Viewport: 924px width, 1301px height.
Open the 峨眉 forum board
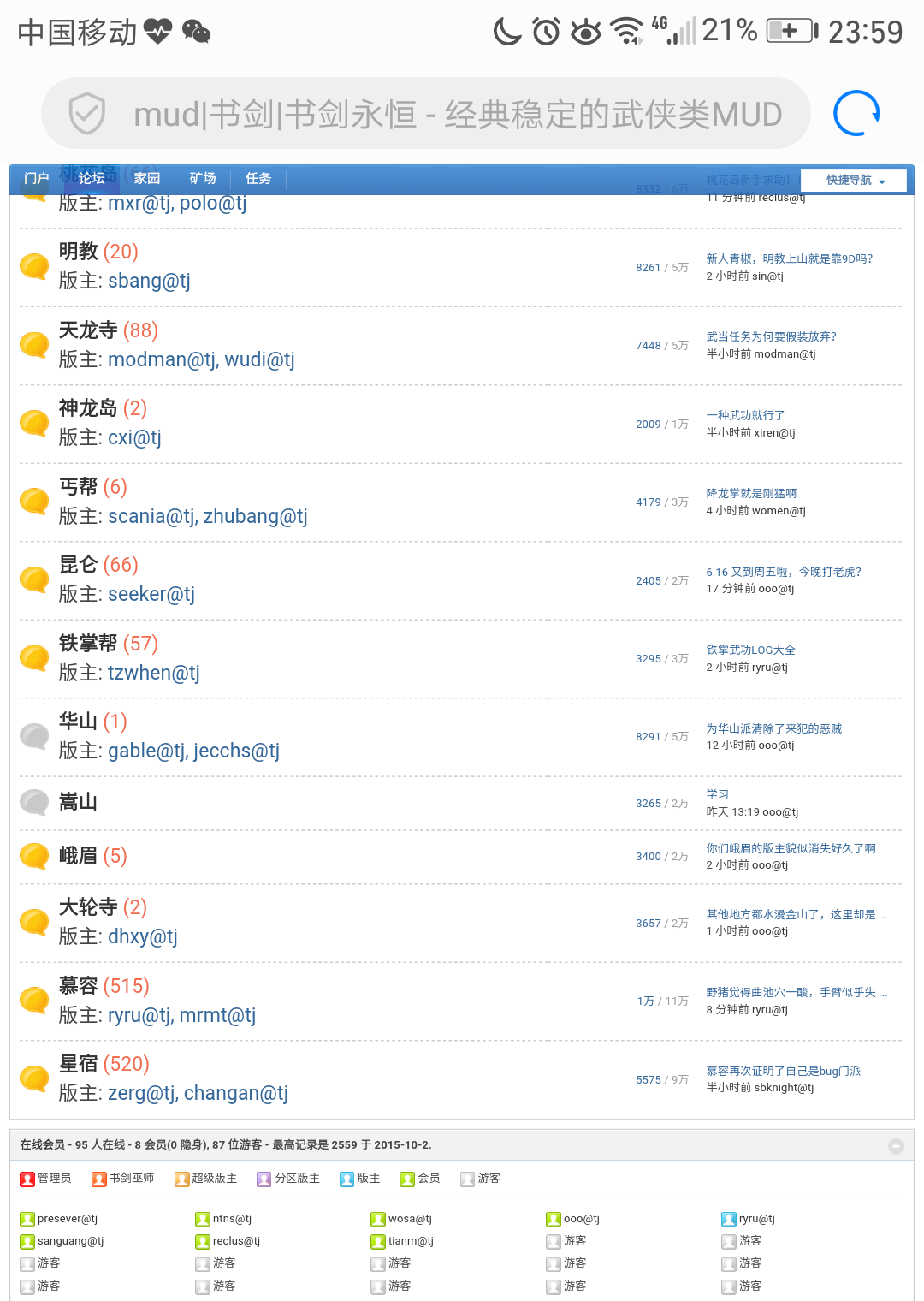78,856
